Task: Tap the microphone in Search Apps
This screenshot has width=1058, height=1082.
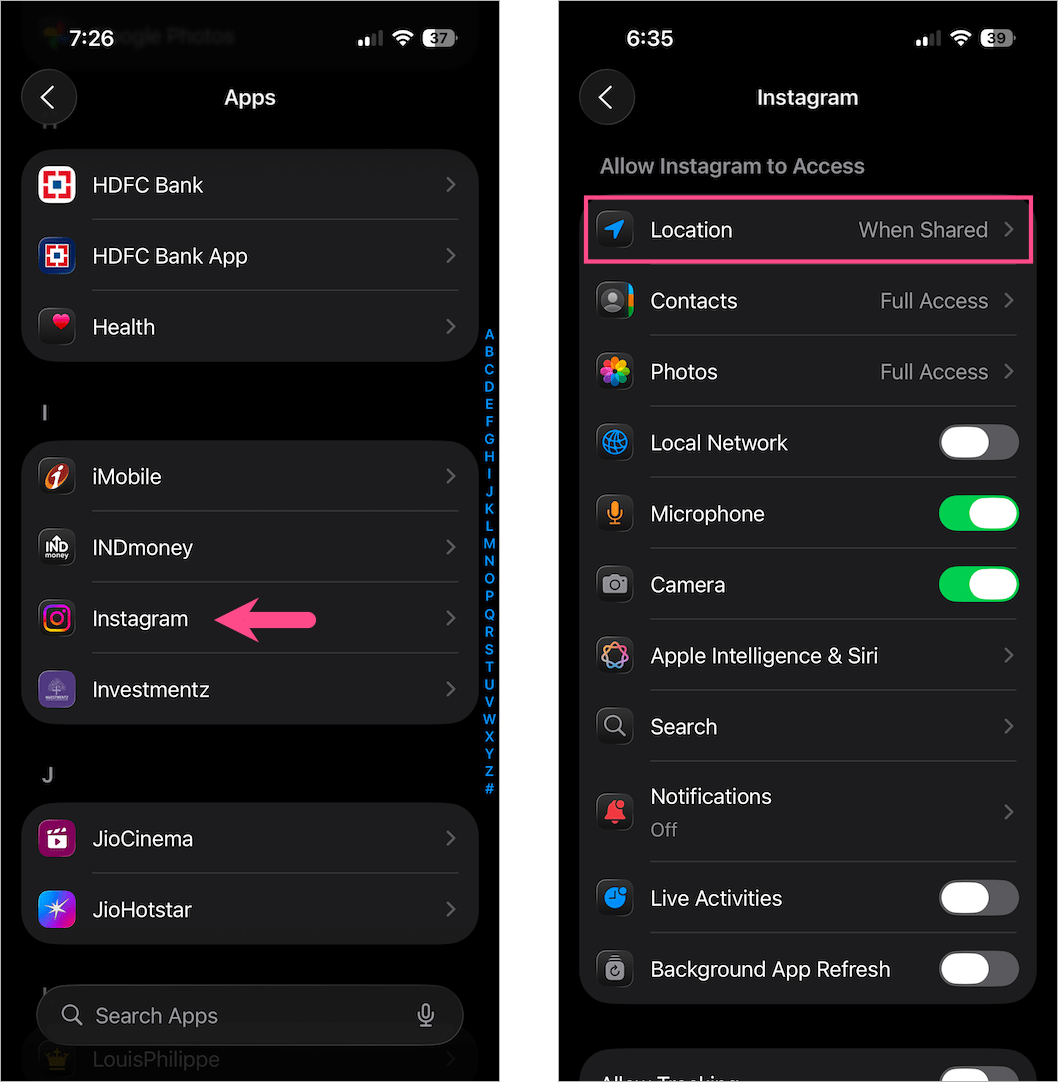Action: point(426,1016)
